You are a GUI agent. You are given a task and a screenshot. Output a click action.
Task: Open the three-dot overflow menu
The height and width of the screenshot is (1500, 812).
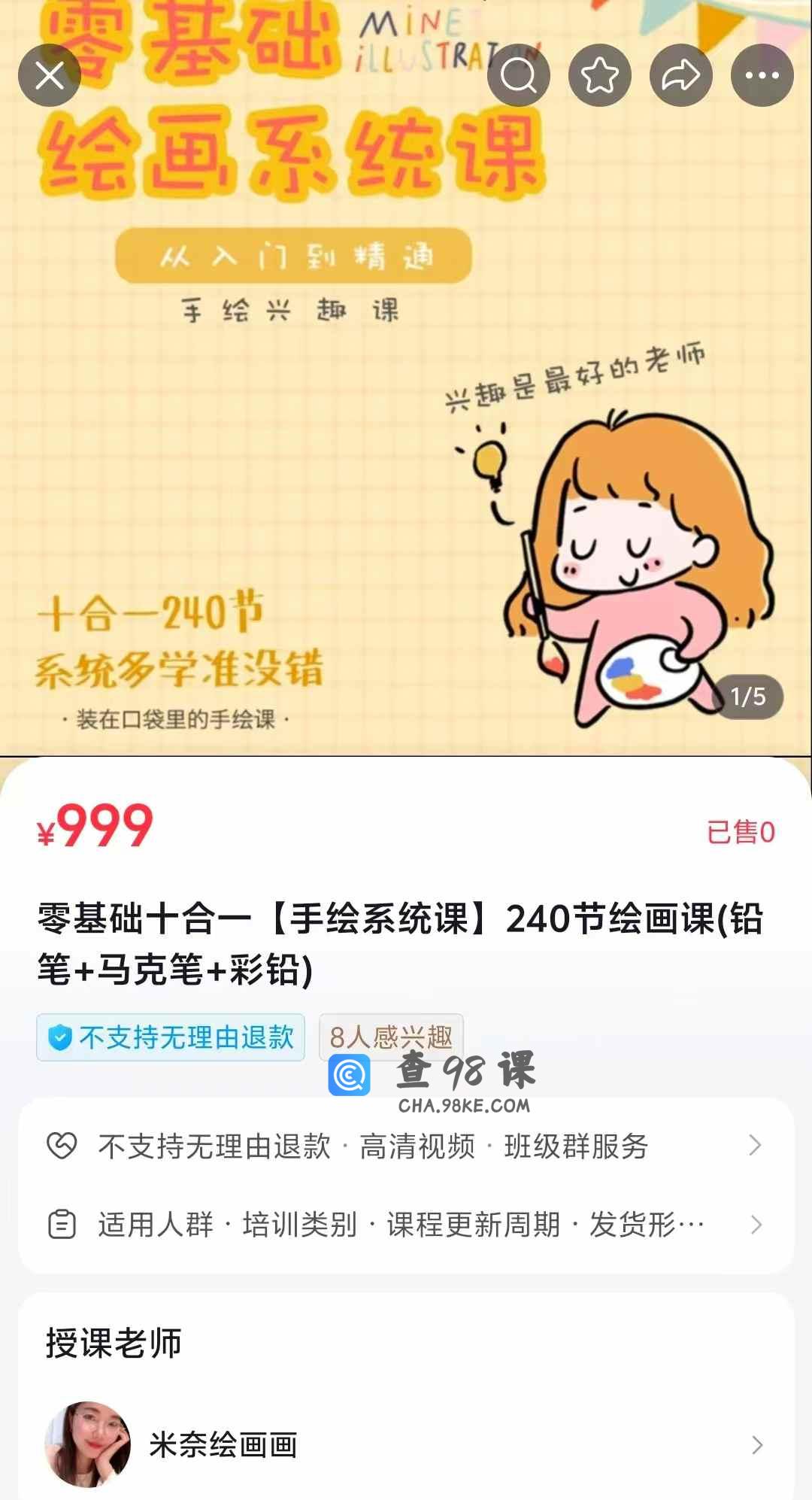click(x=762, y=75)
